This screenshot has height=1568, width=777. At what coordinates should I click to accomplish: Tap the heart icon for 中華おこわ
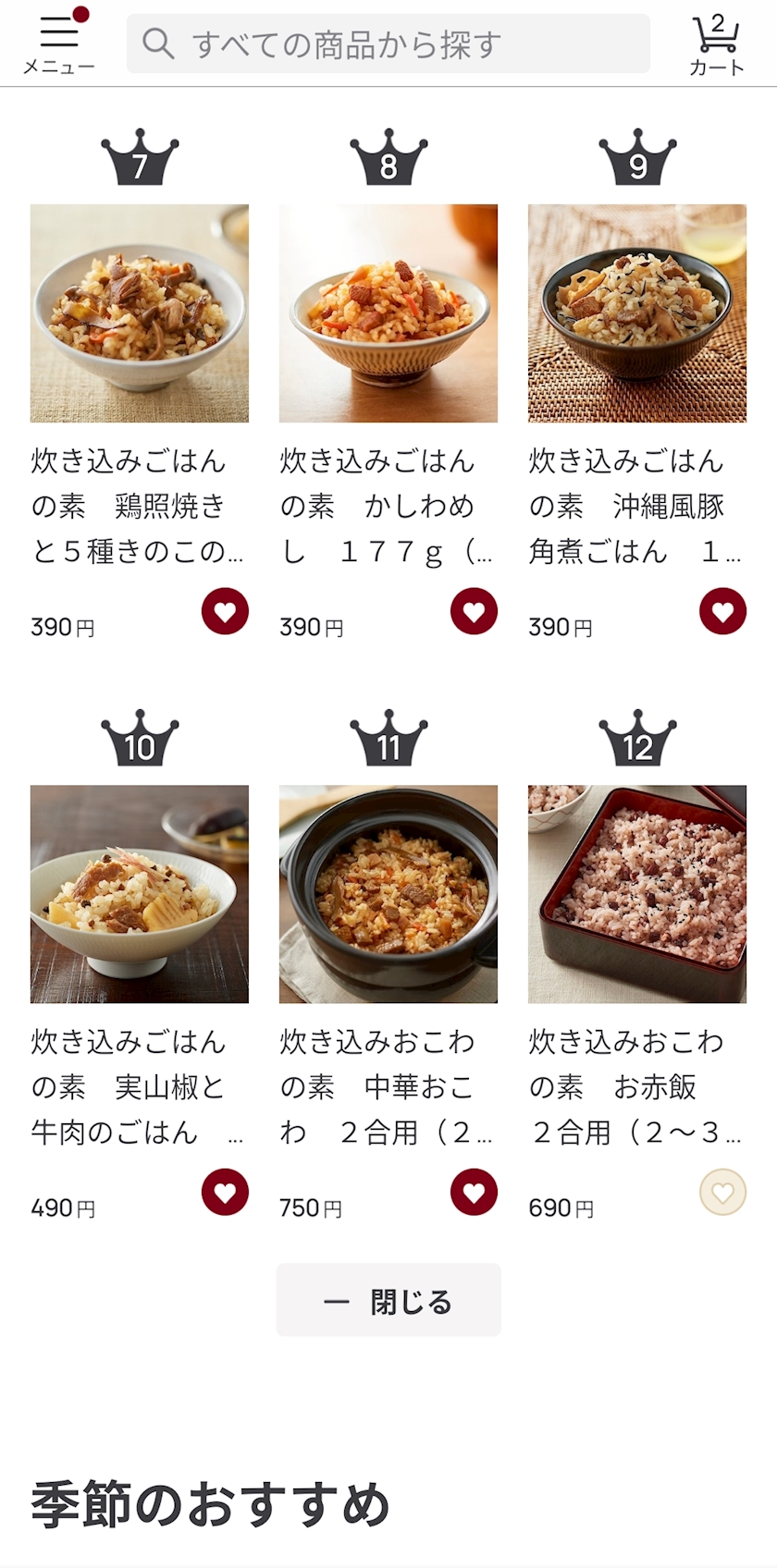click(474, 1192)
